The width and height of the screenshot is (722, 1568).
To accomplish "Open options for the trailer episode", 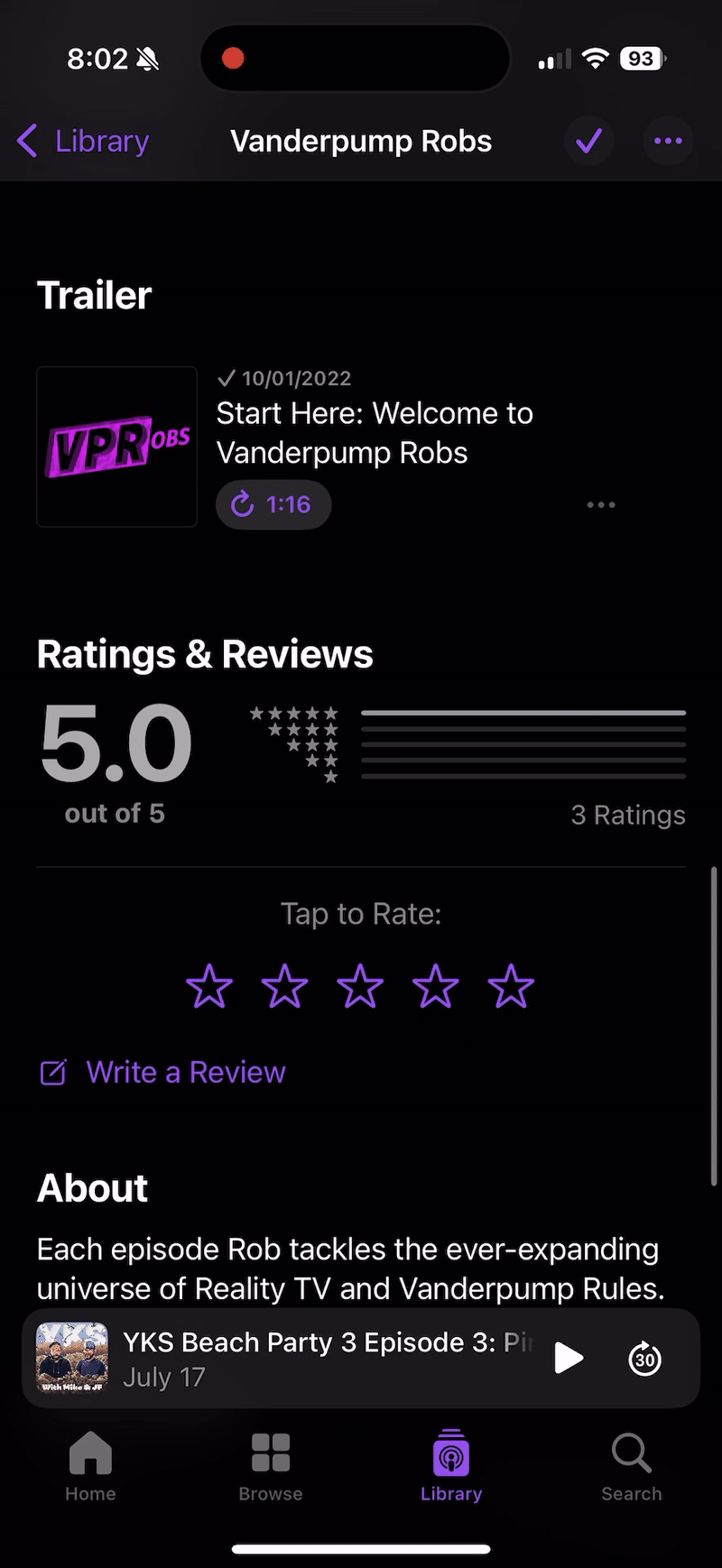I will tap(601, 505).
